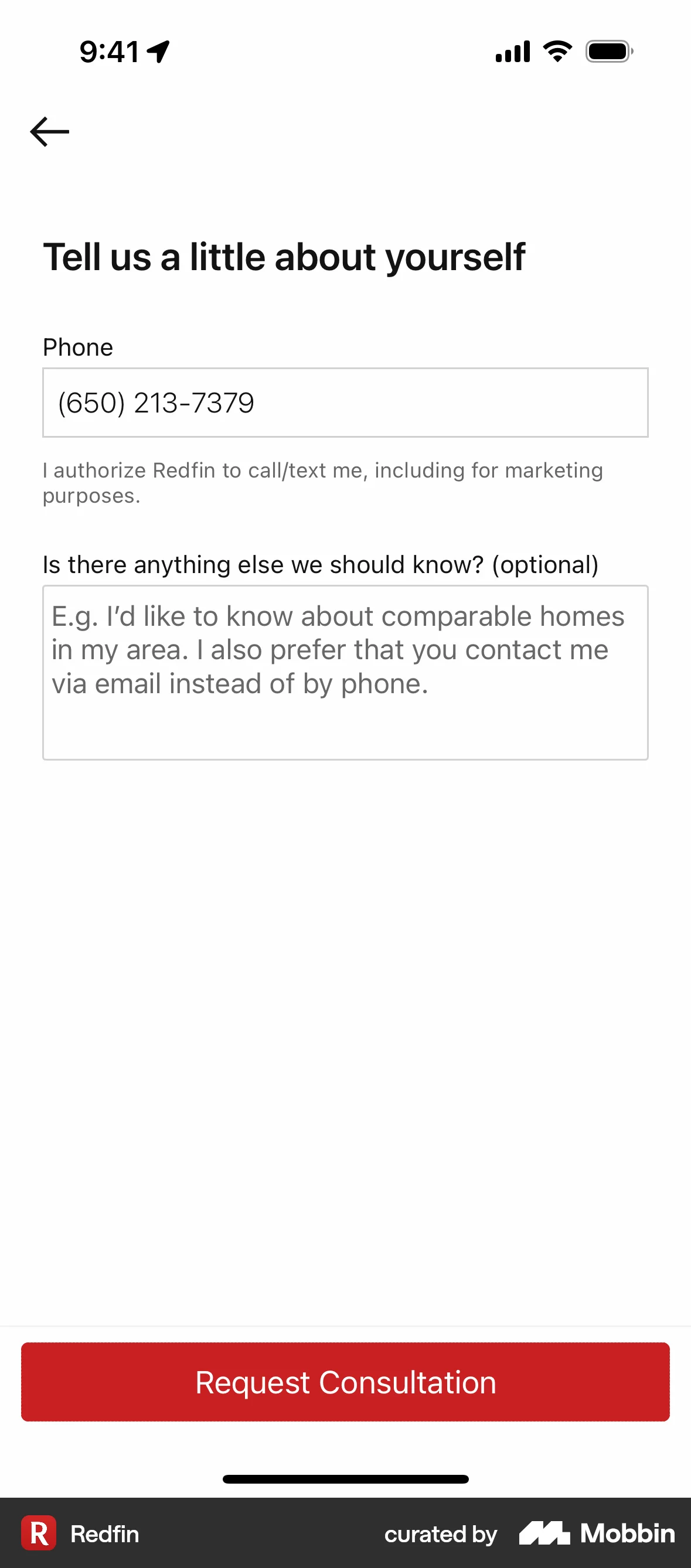Tap the anything else we should know label

point(319,564)
